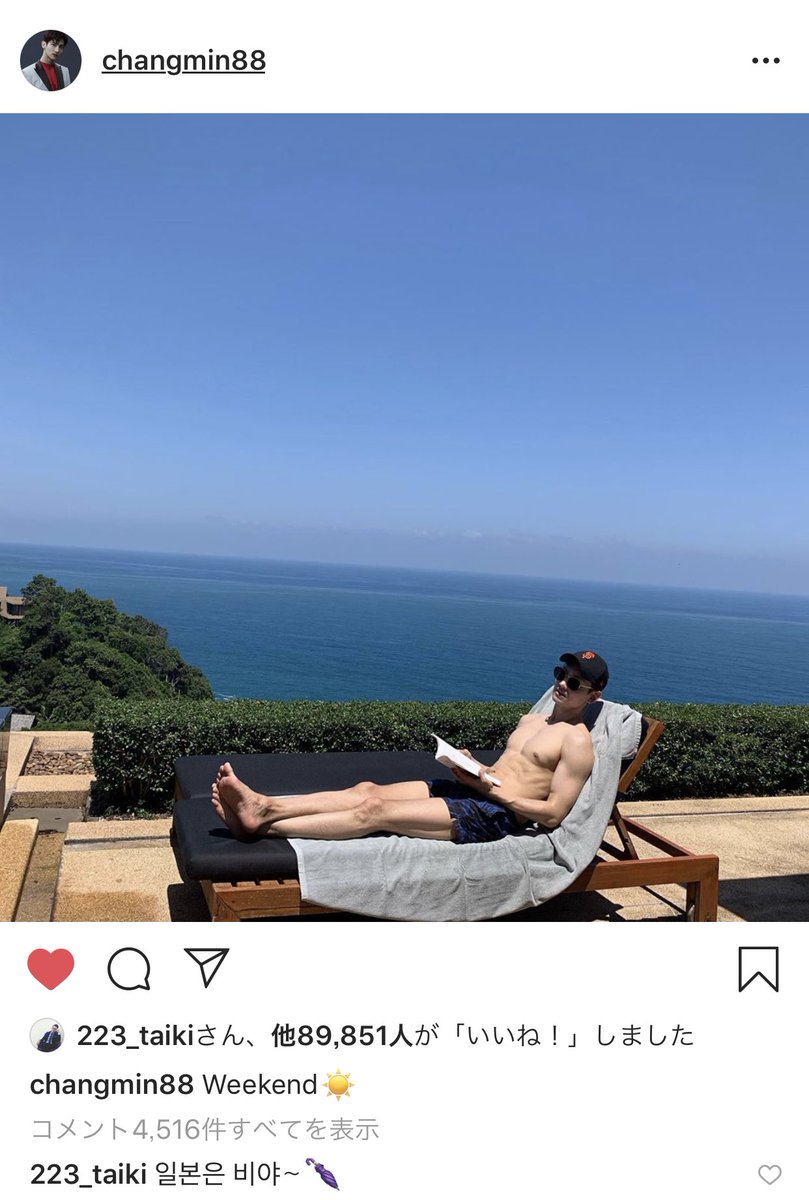This screenshot has width=809, height=1200.
Task: Share post via paper plane icon
Action: 207,967
